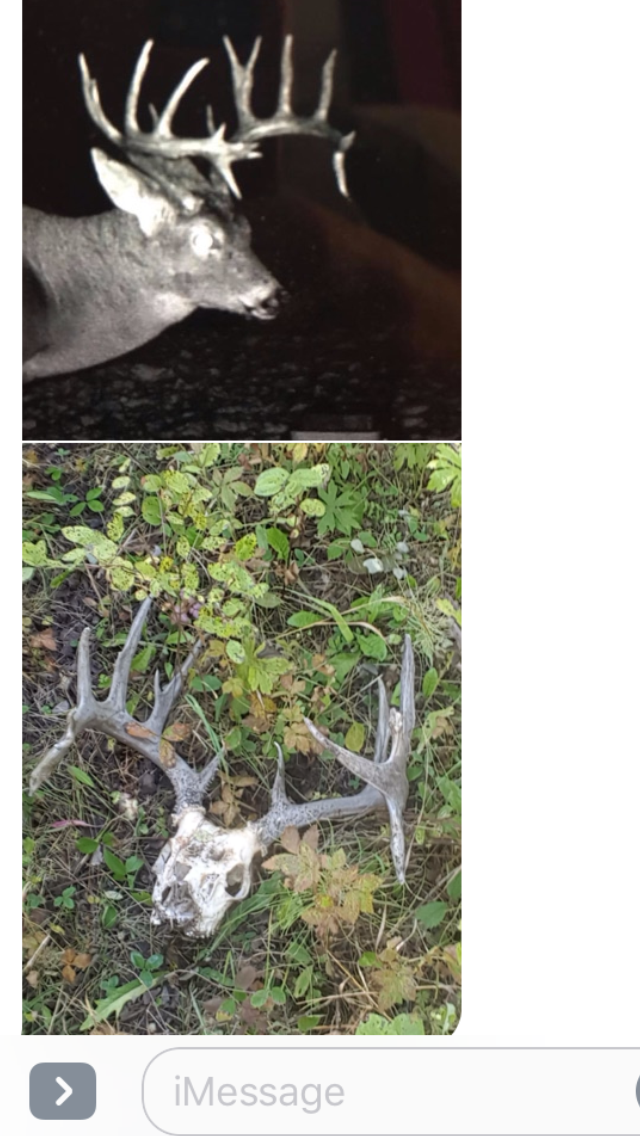Open the night trail-camera buck photo

(241, 220)
